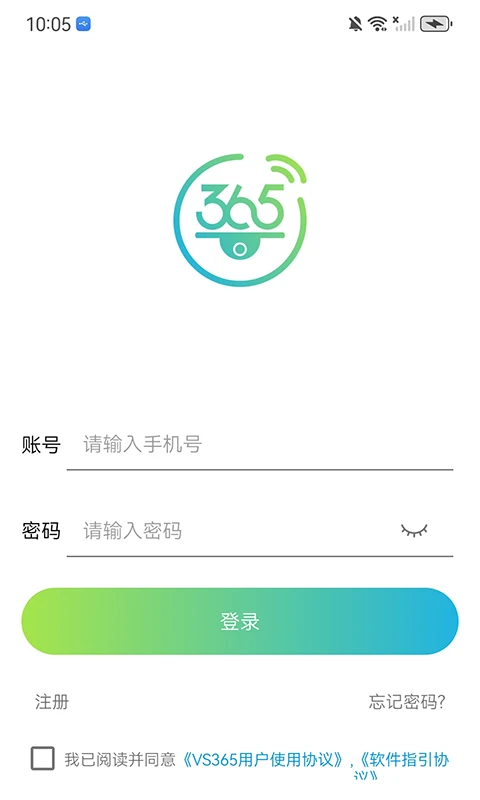480x800 pixels.
Task: Open 忘记密码 forgot password
Action: [x=407, y=702]
